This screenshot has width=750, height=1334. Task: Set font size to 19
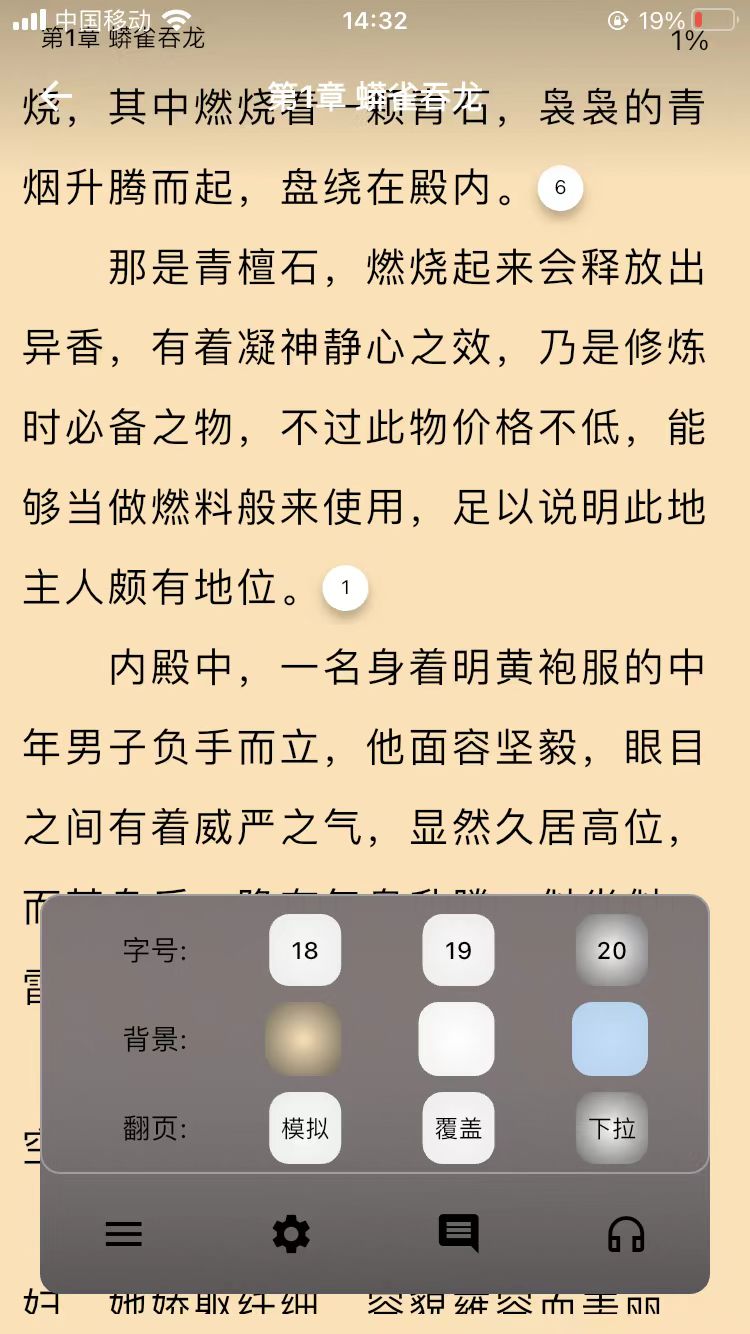[x=457, y=951]
